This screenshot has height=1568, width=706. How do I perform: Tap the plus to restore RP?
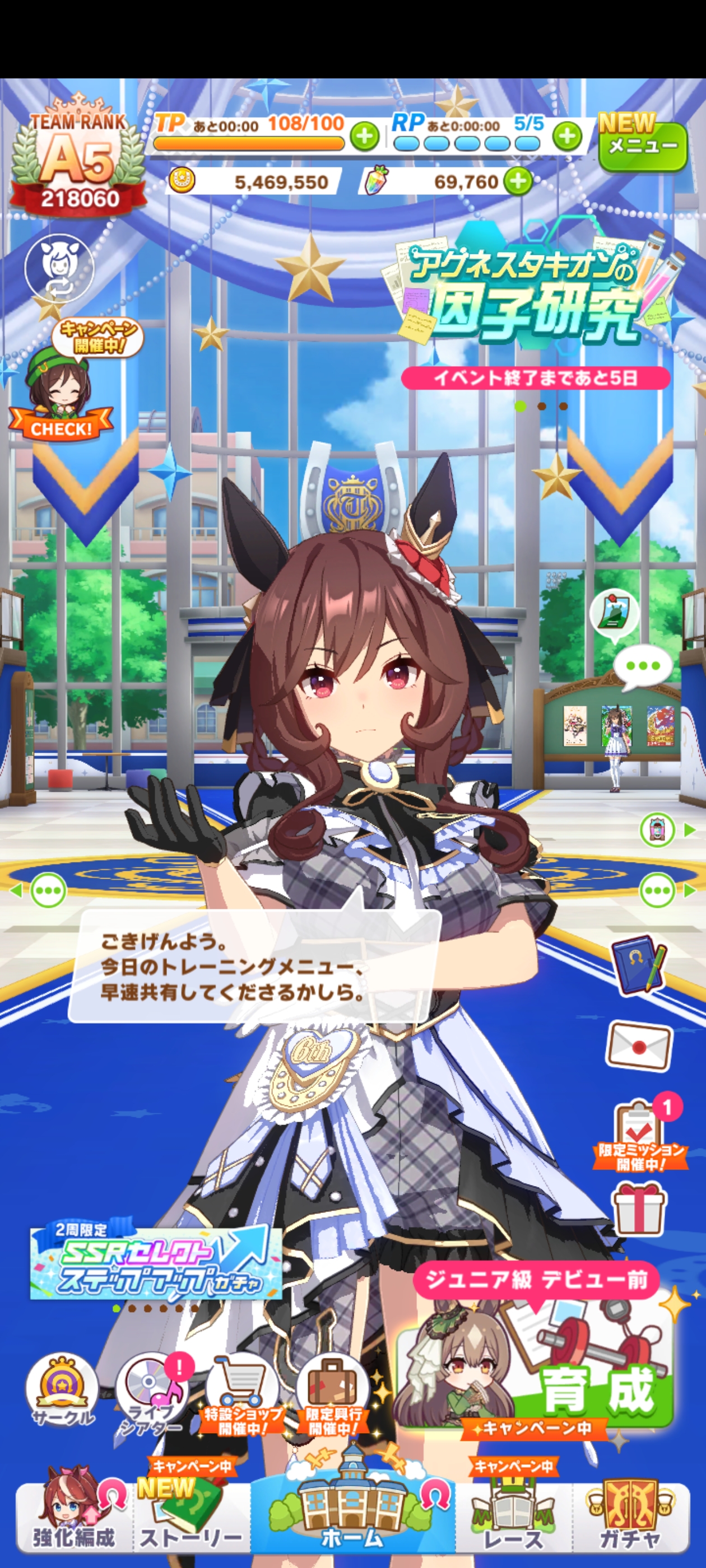[567, 136]
